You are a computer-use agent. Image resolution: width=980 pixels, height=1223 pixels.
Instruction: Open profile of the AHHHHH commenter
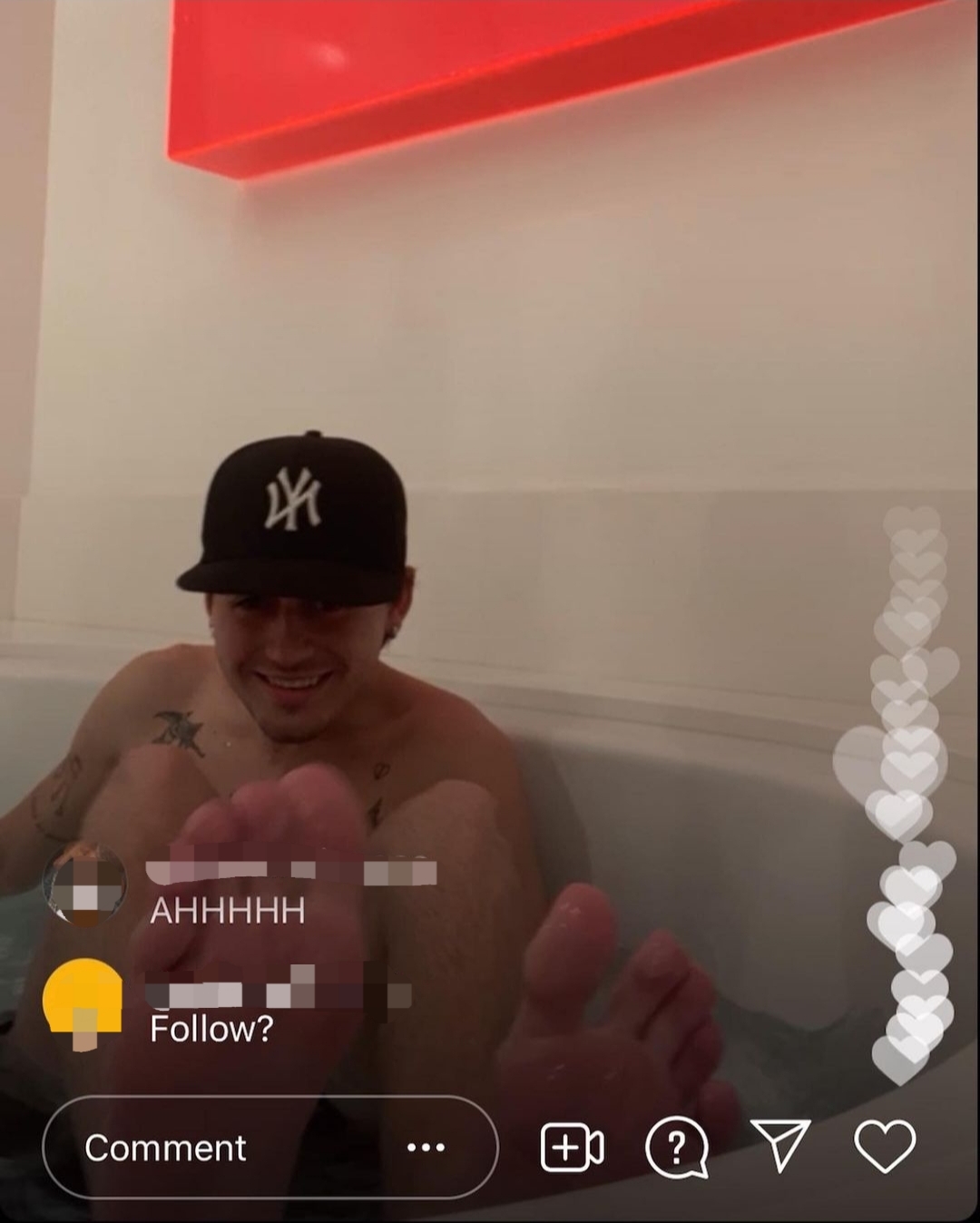pyautogui.click(x=84, y=885)
